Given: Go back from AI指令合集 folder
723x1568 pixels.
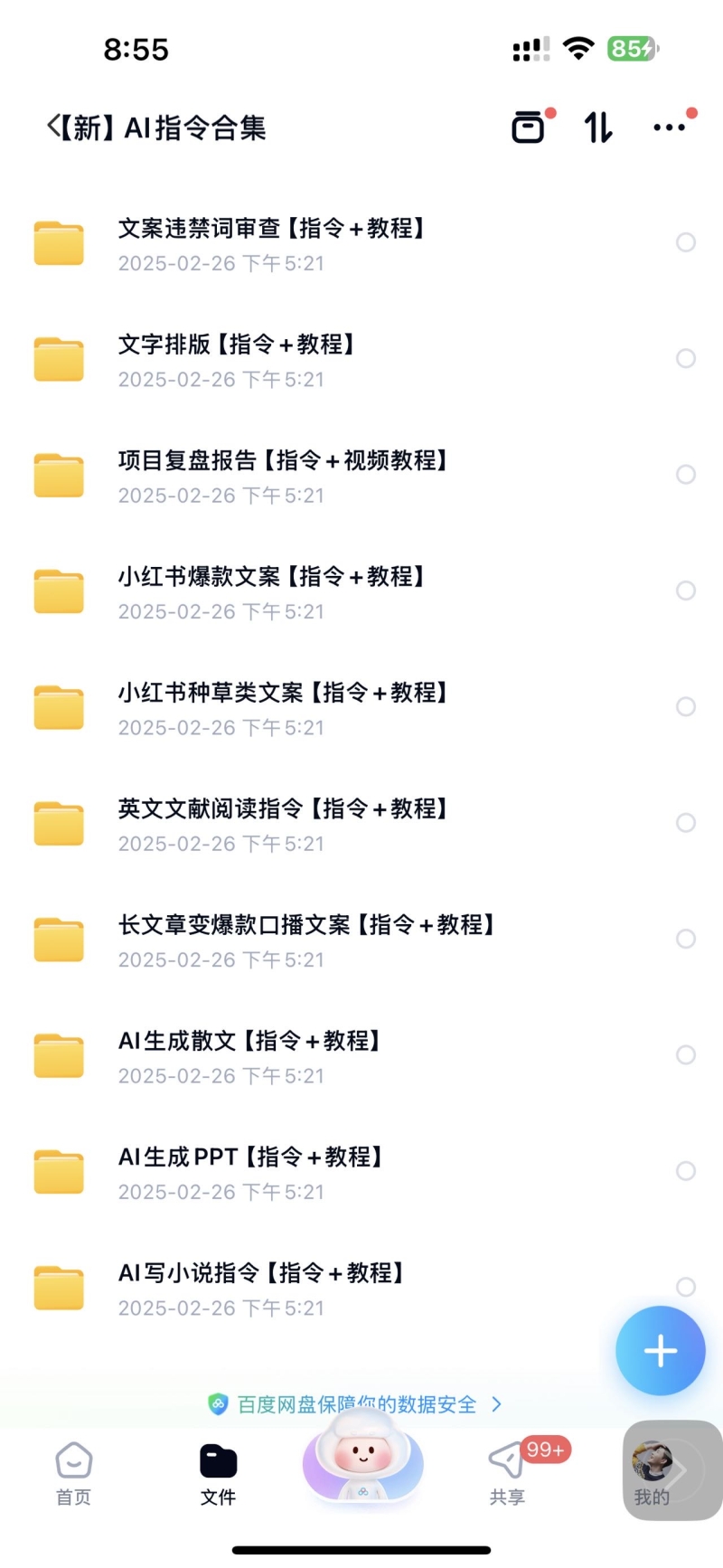Looking at the screenshot, I should [52, 128].
